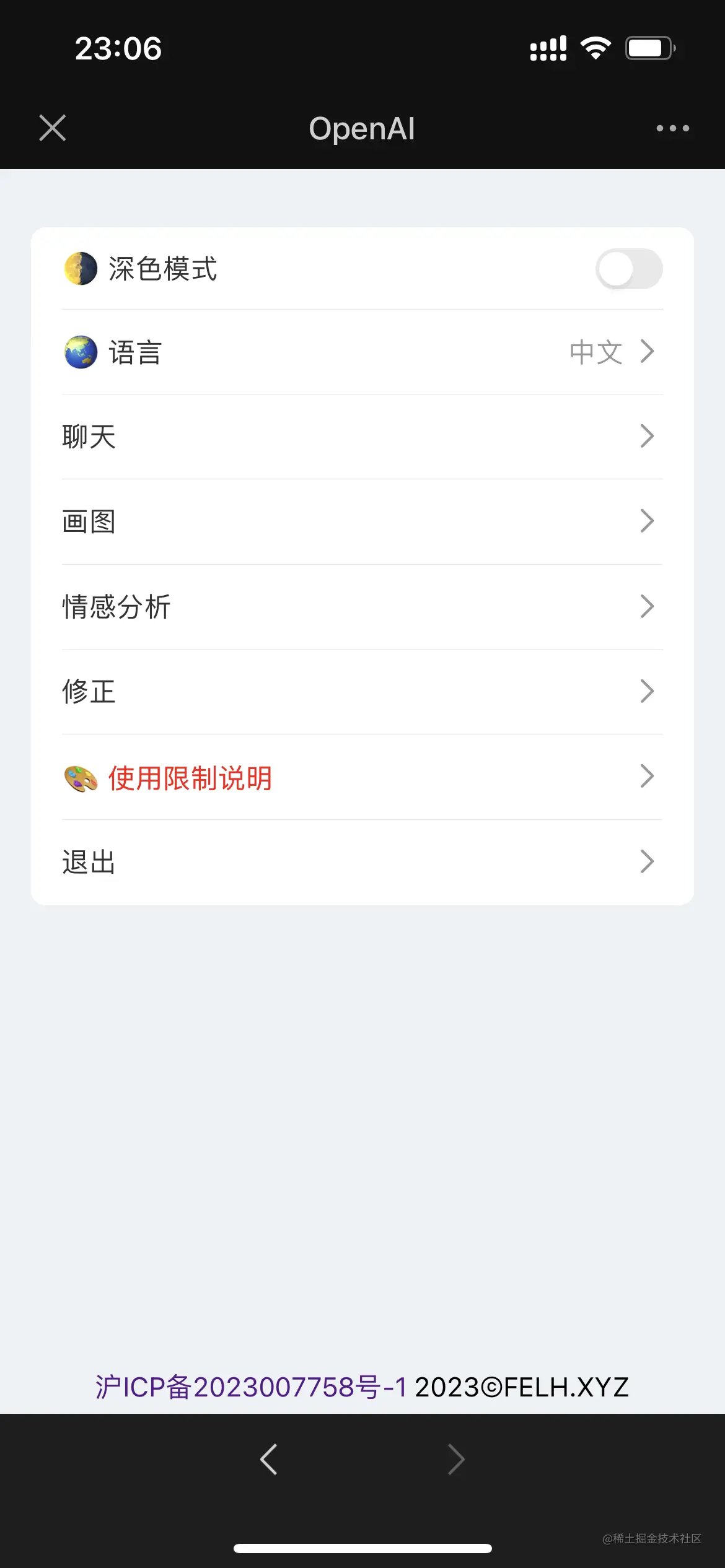Select 情感分析 sentiment analysis
This screenshot has width=725, height=1568.
[362, 606]
